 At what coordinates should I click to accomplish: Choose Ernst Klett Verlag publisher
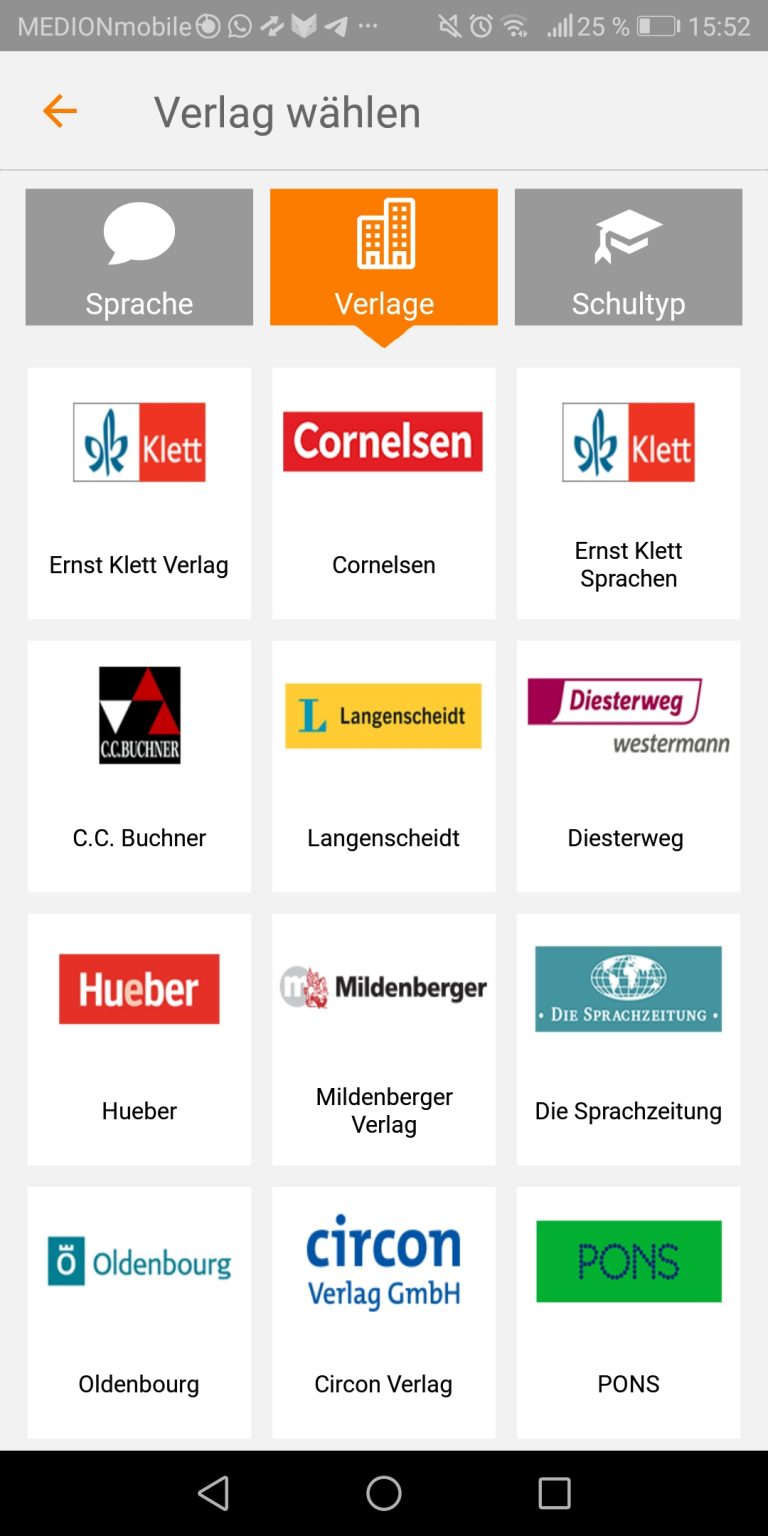click(x=139, y=493)
